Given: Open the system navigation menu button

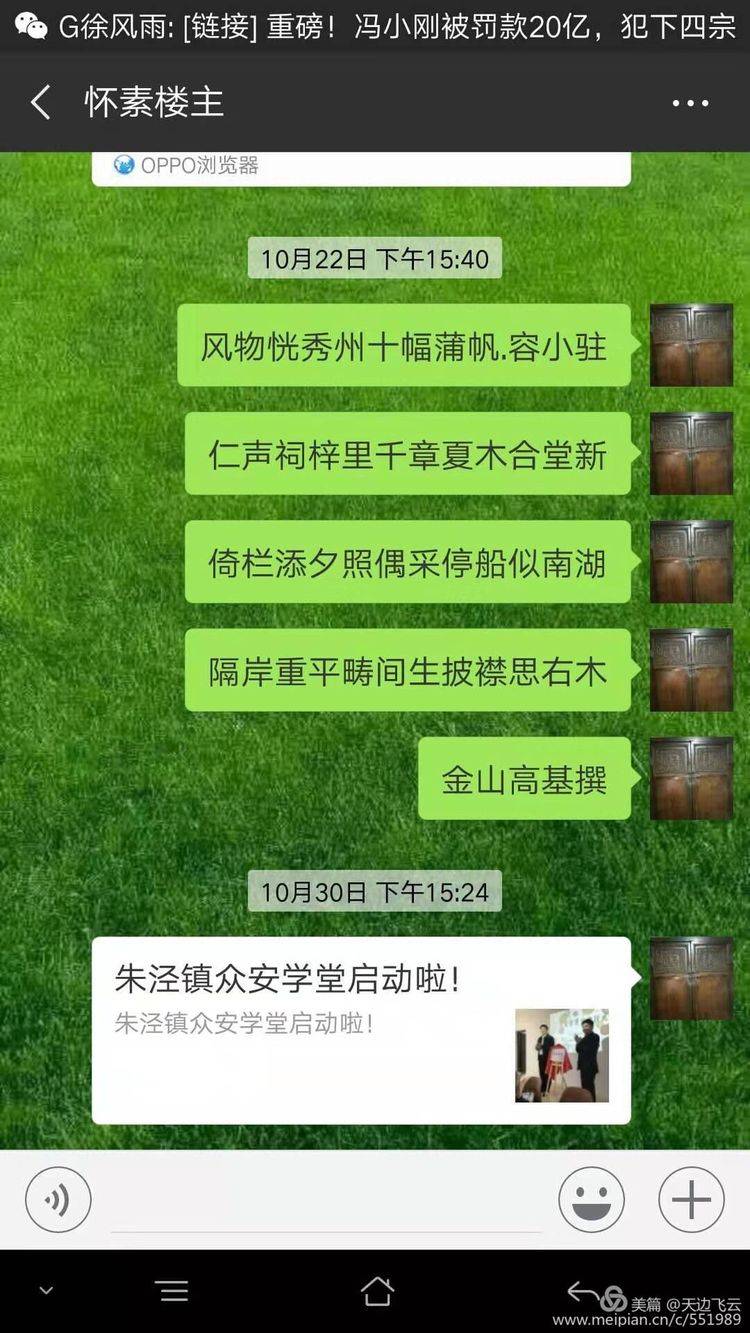Looking at the screenshot, I should (173, 1291).
